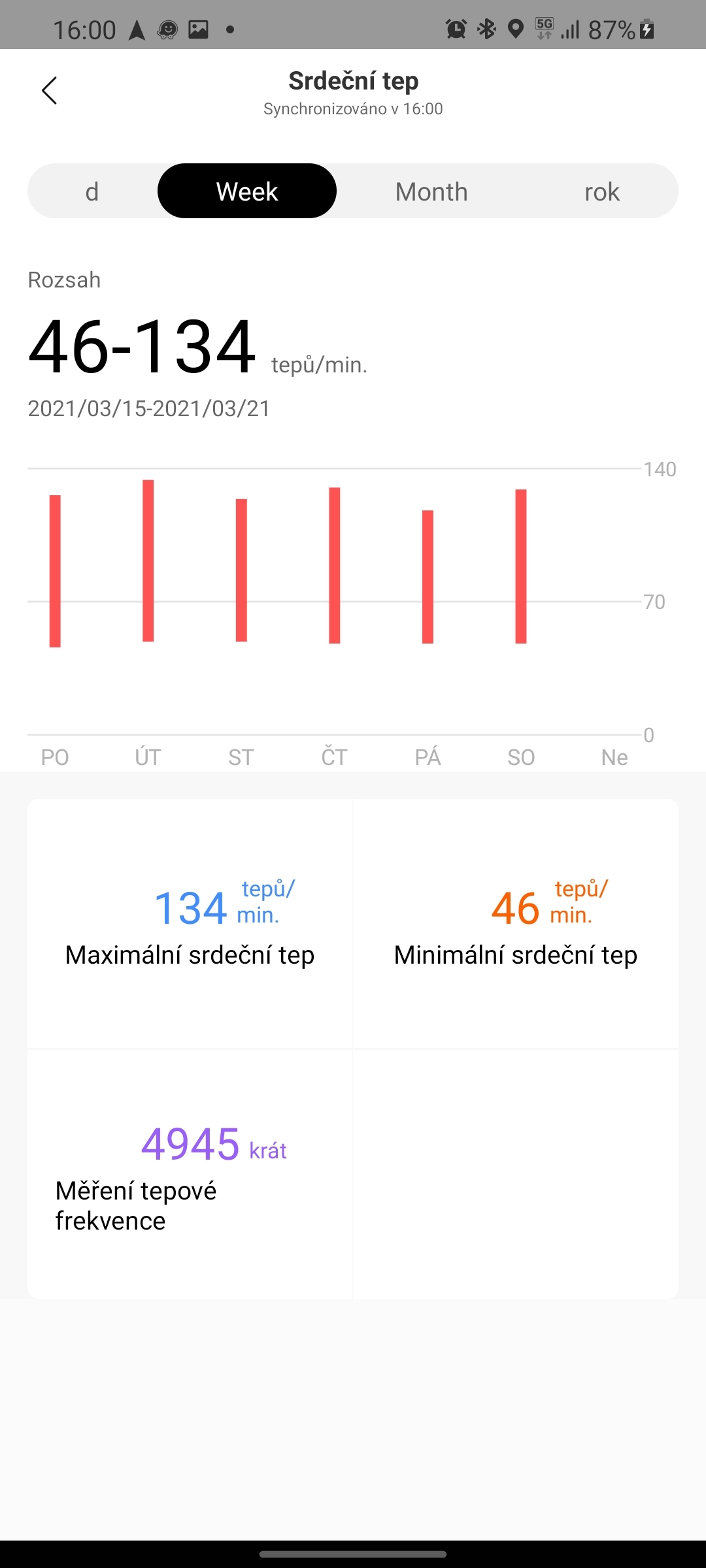Switch to the rok (year) view

[x=601, y=191]
